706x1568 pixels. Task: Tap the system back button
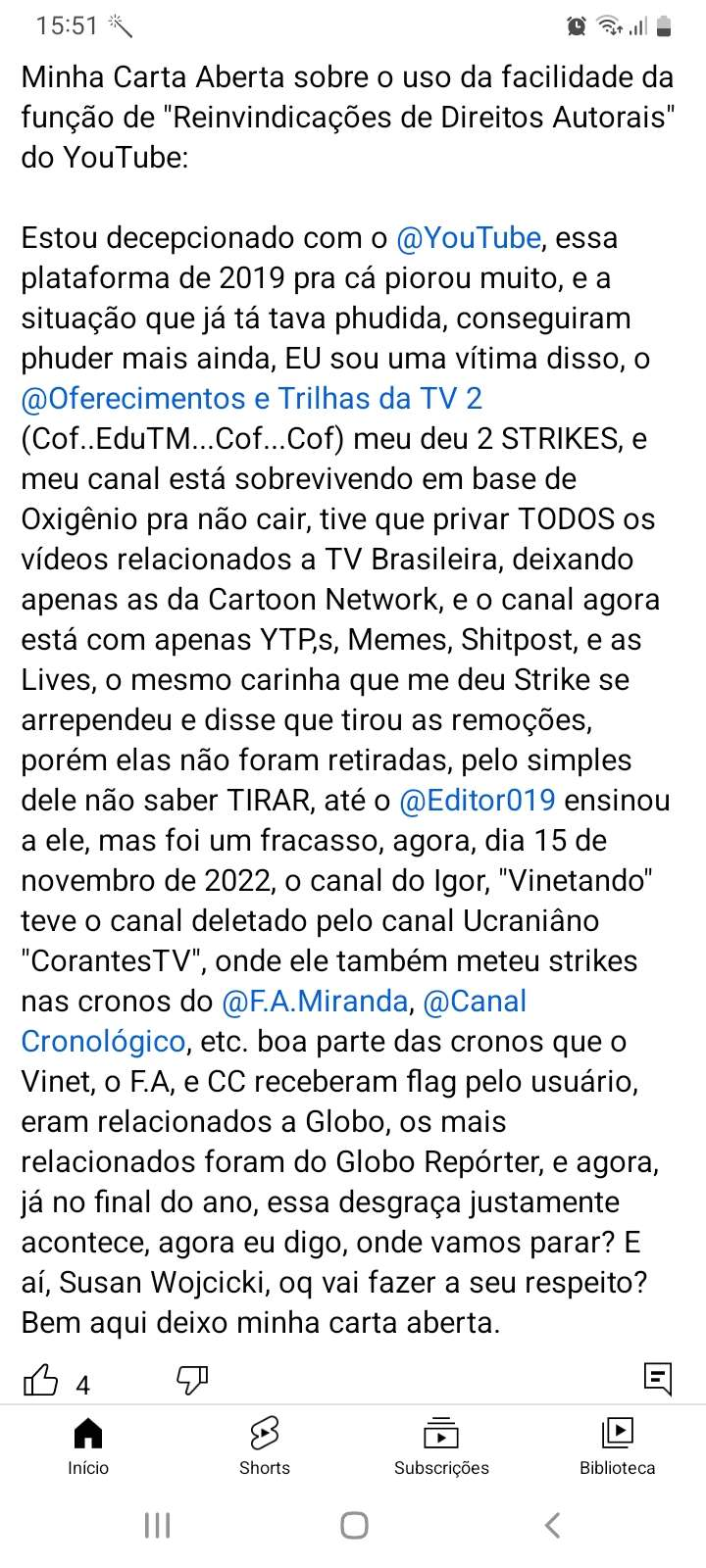point(553,1525)
